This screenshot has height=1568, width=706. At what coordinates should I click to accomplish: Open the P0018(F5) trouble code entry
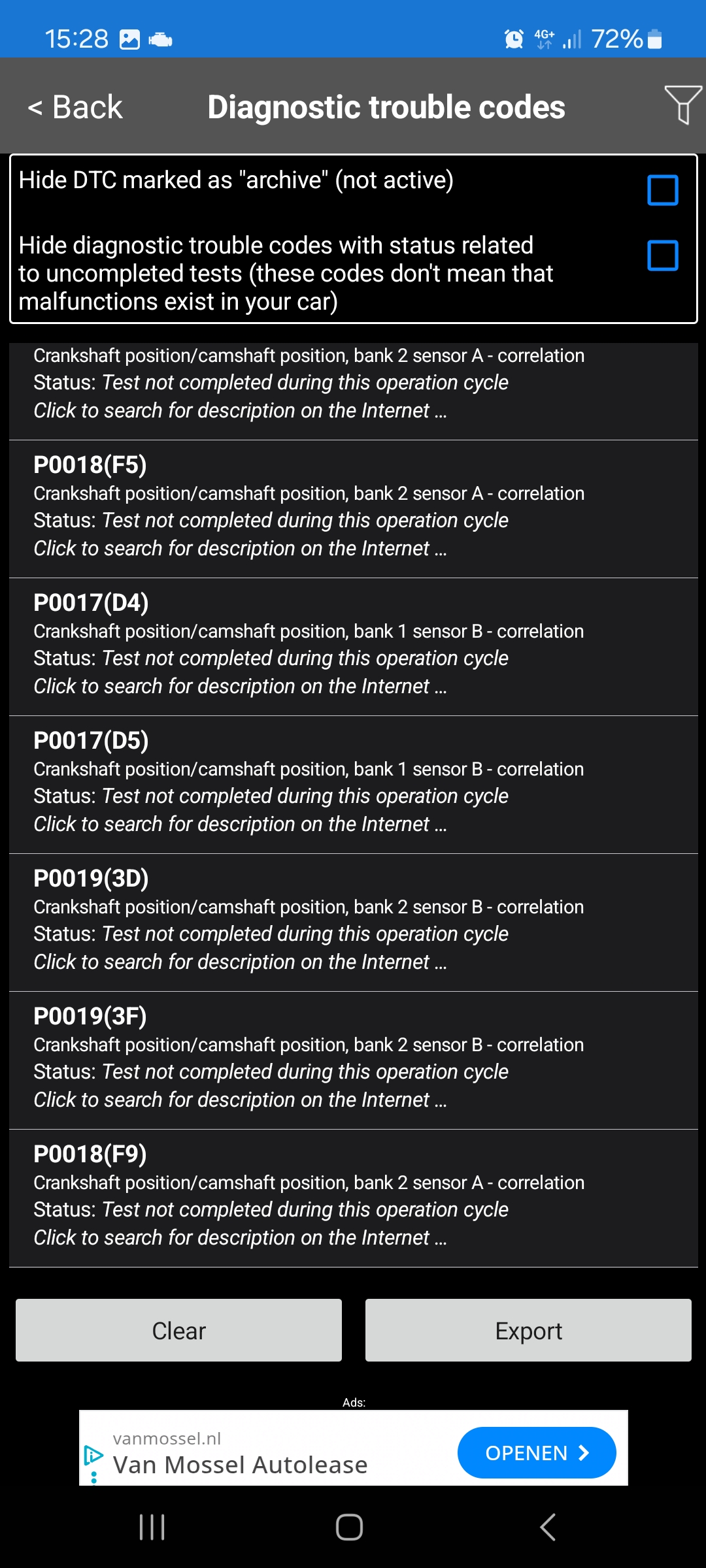tap(354, 509)
